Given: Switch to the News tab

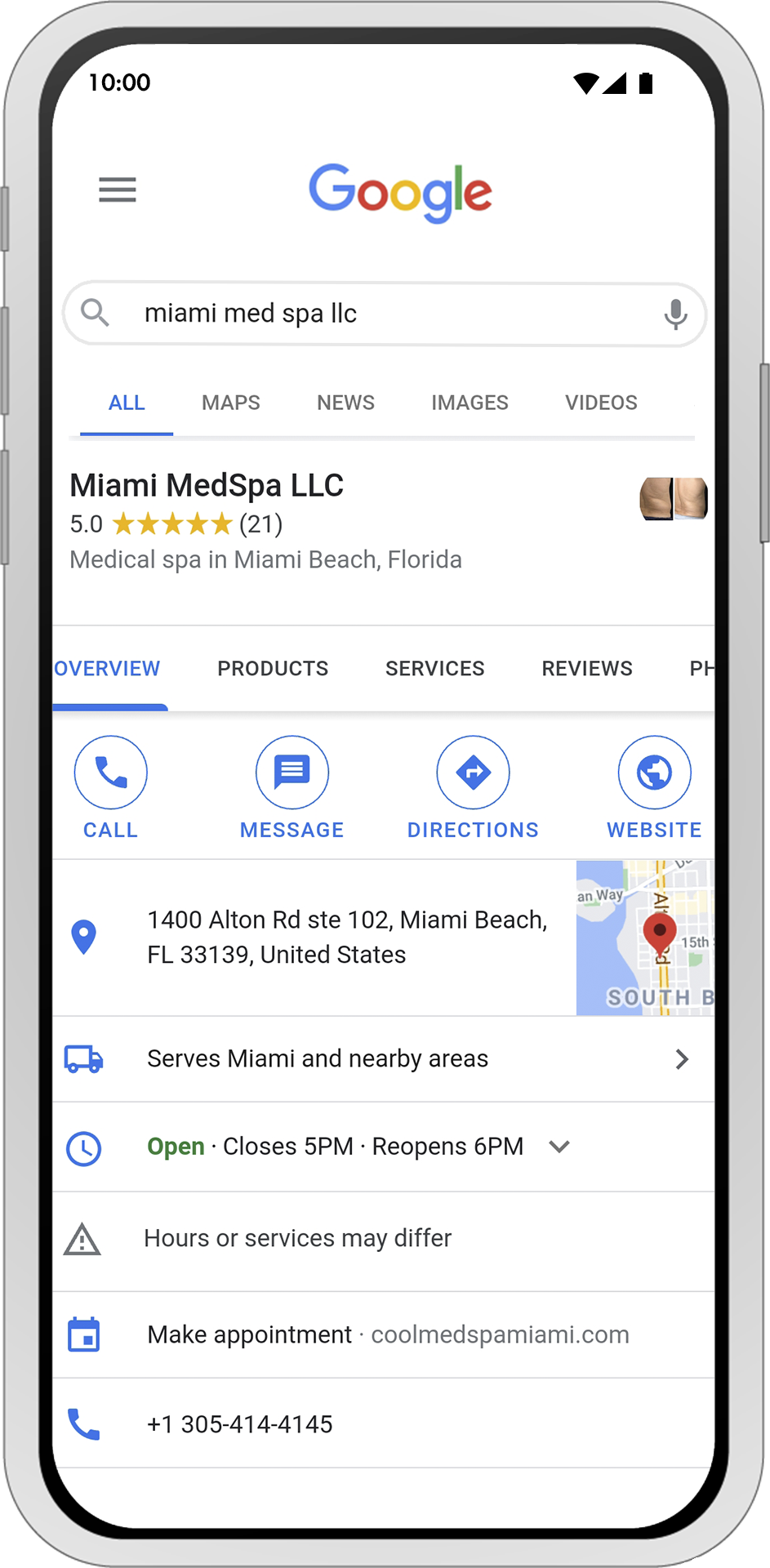Looking at the screenshot, I should coord(345,403).
